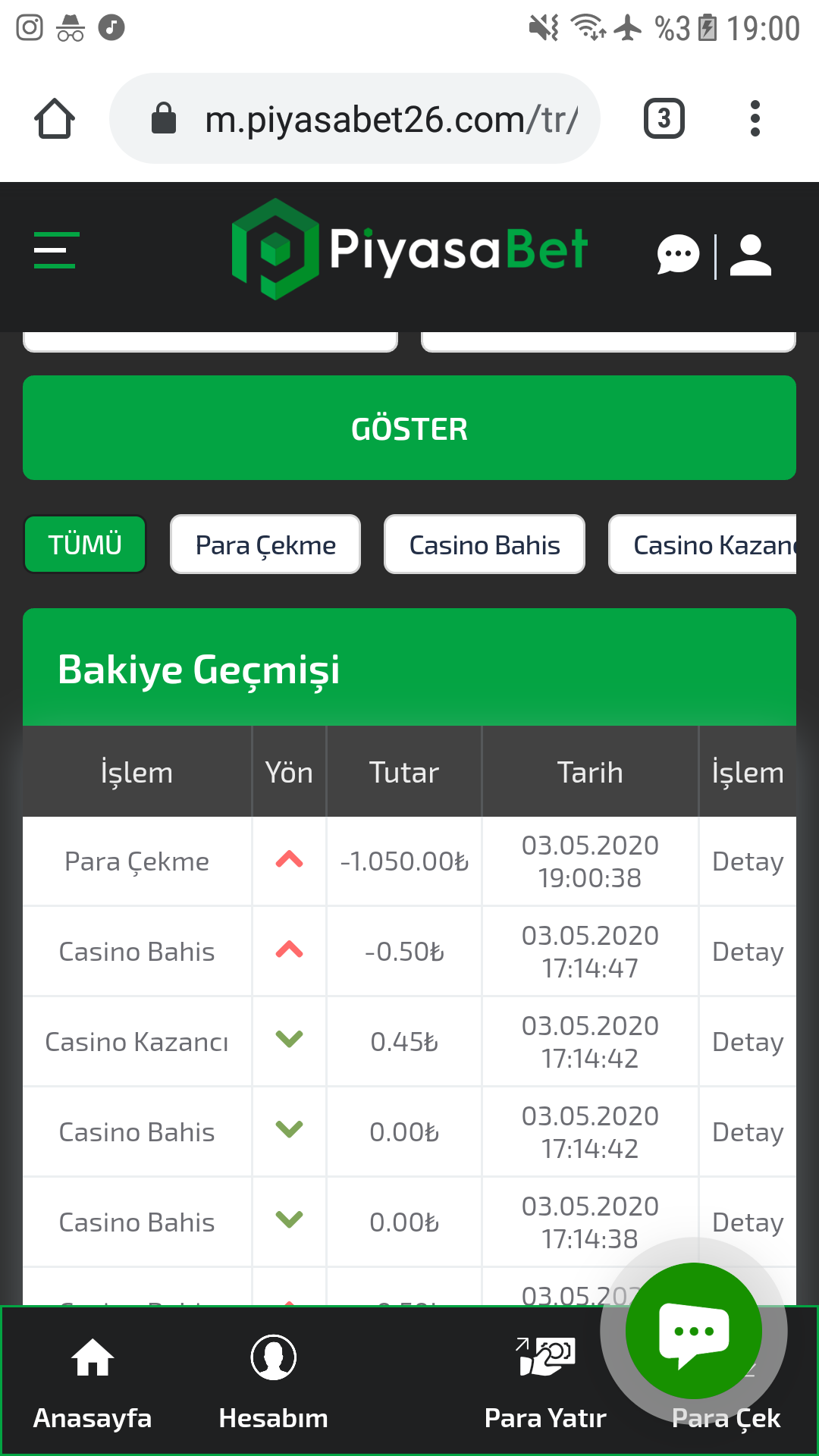Open the chat bubble icon in header
The height and width of the screenshot is (1456, 819).
tap(677, 255)
